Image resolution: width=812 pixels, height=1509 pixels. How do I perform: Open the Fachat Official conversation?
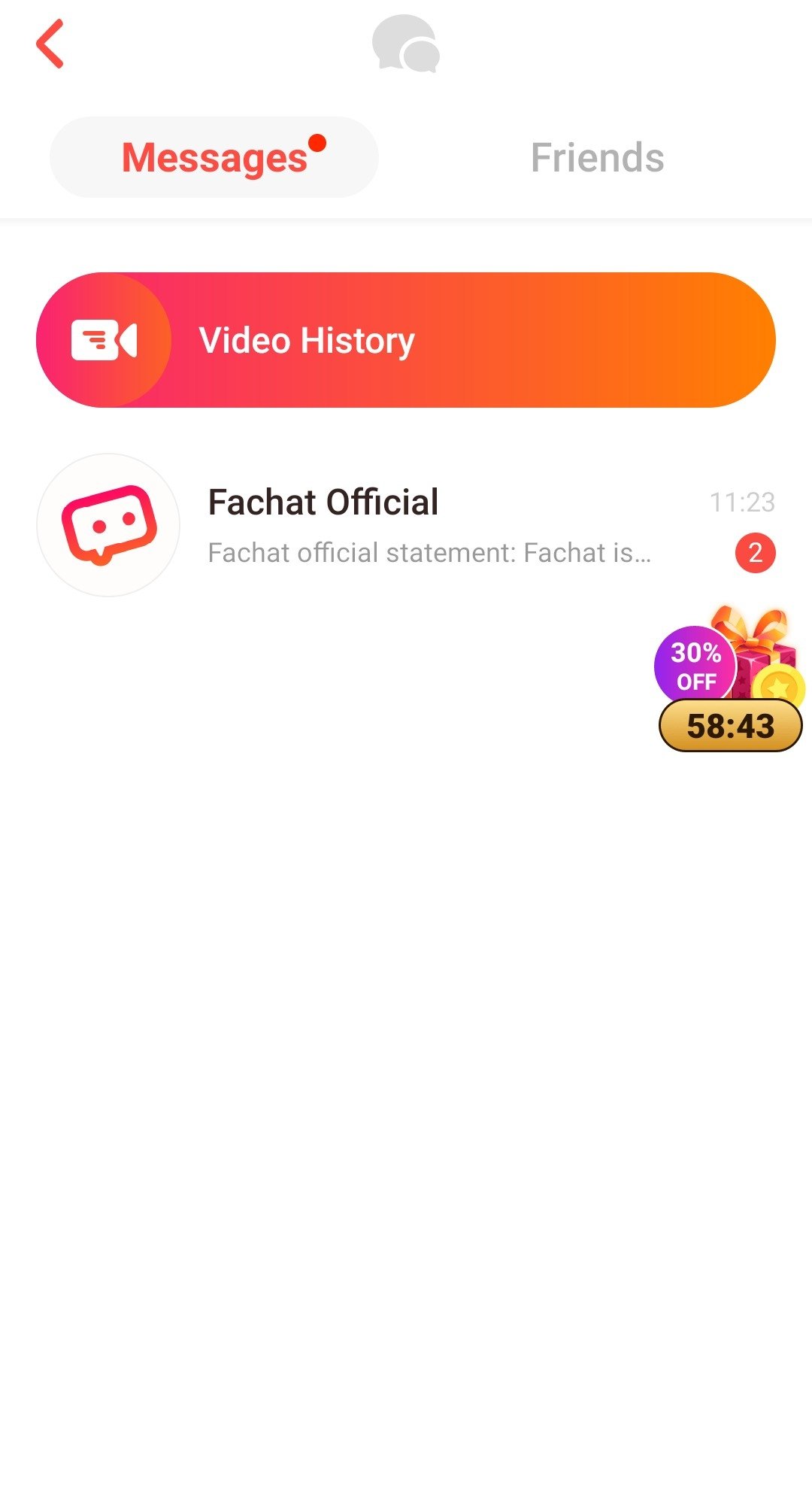point(406,525)
